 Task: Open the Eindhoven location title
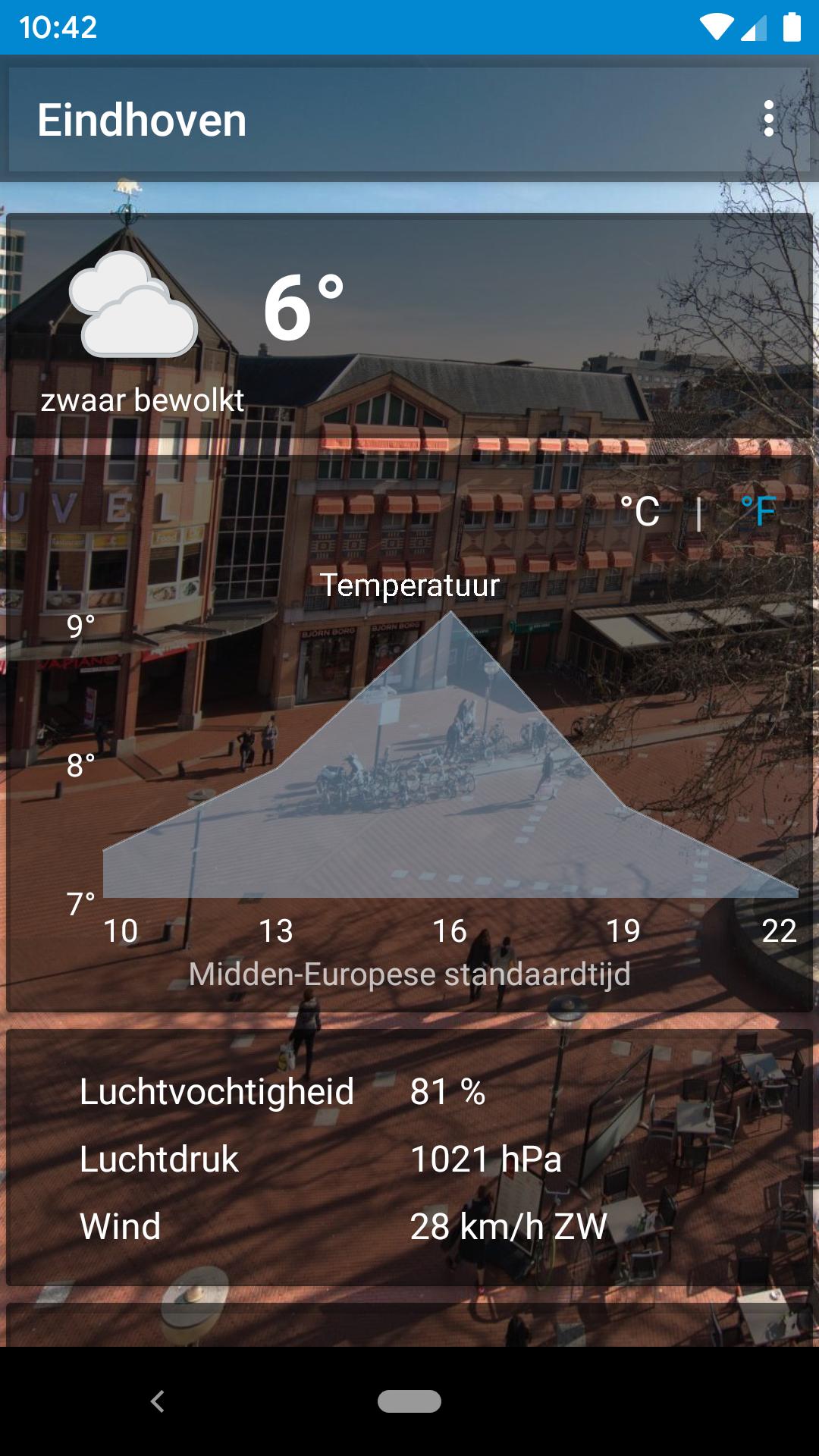[141, 118]
